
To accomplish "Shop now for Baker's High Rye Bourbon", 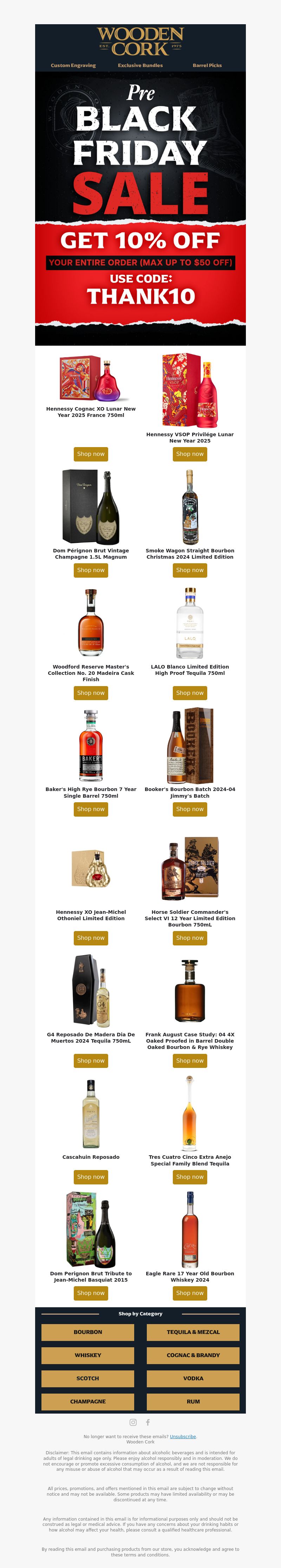I will (x=91, y=809).
